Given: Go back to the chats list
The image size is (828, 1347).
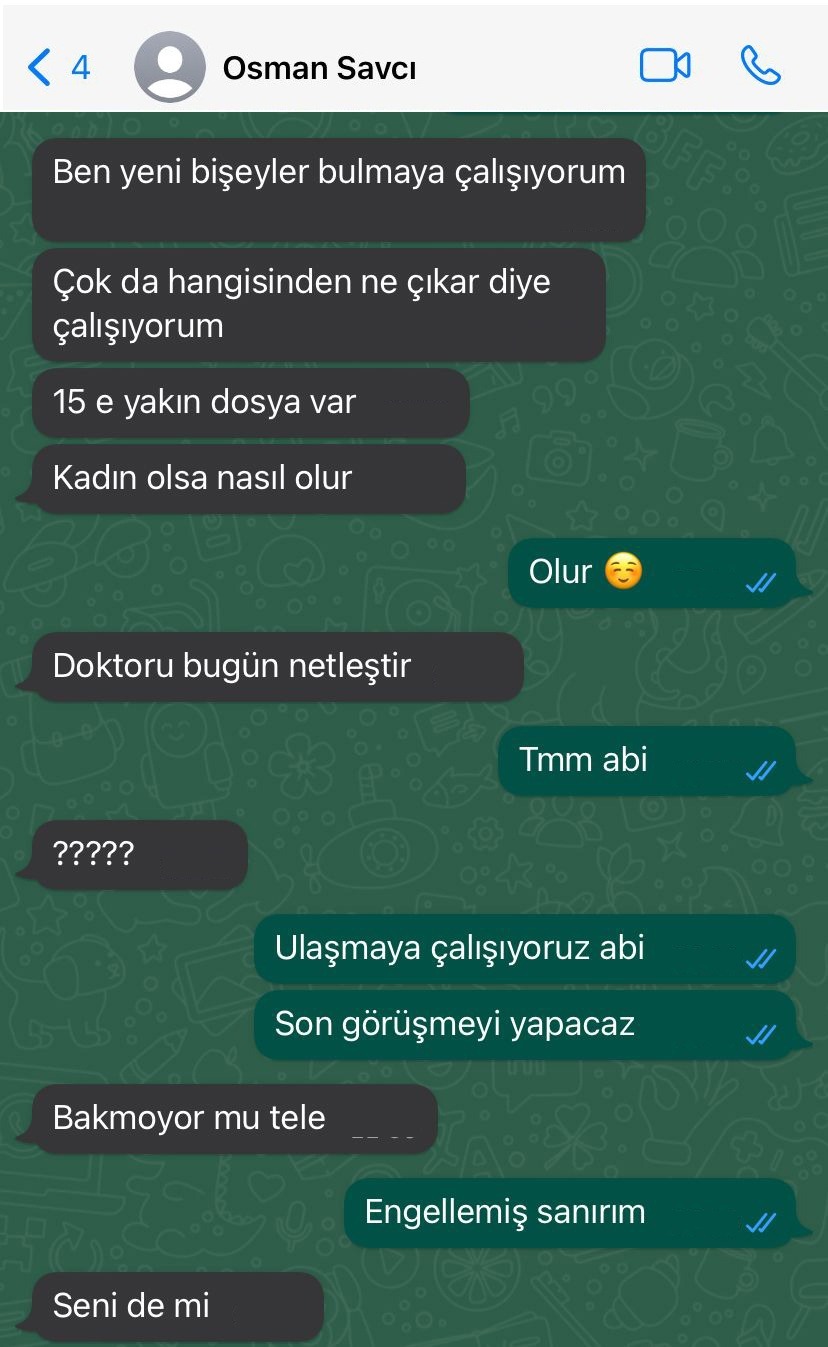Looking at the screenshot, I should pos(56,67).
